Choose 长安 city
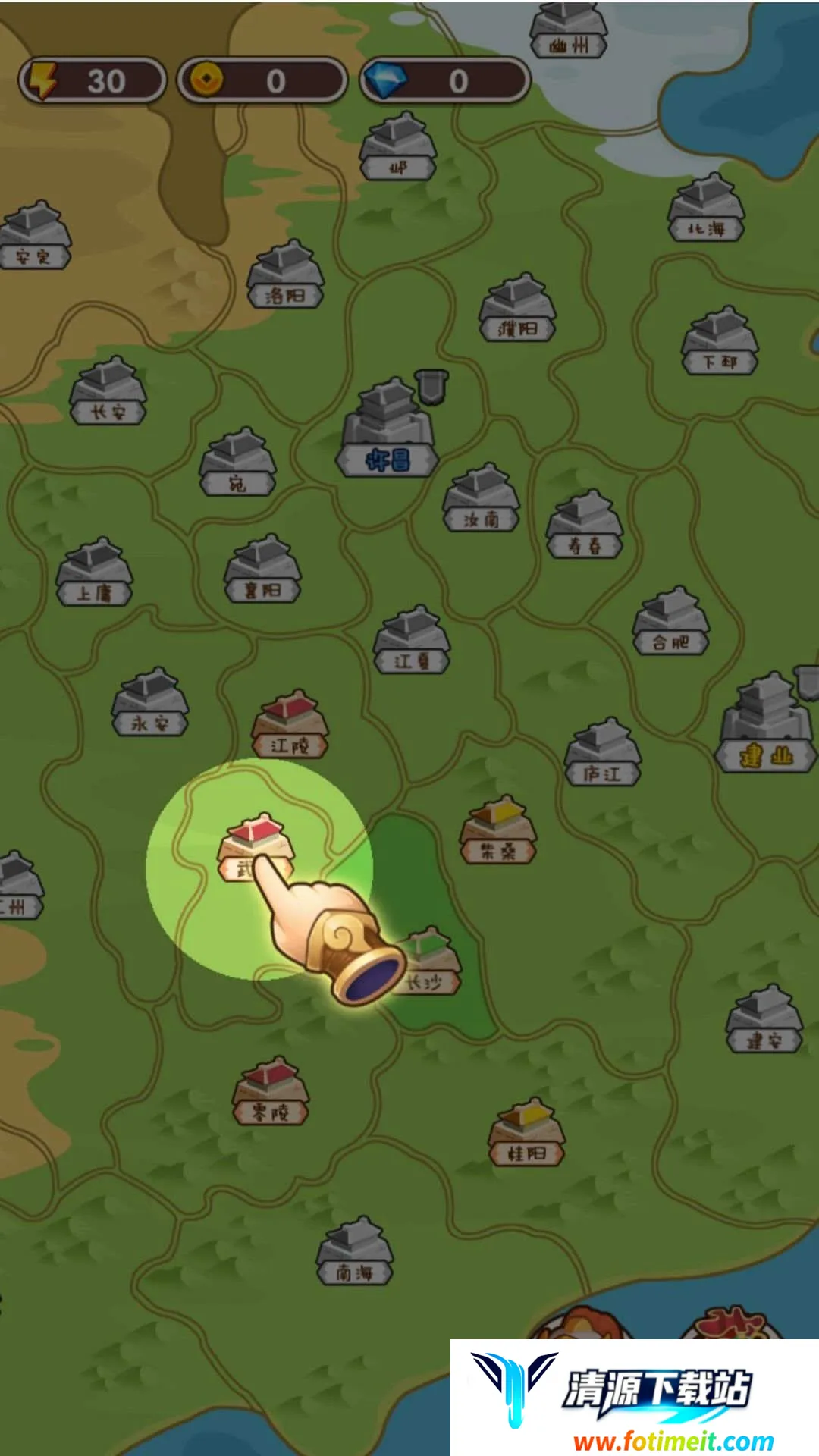Image resolution: width=819 pixels, height=1456 pixels. pyautogui.click(x=108, y=391)
